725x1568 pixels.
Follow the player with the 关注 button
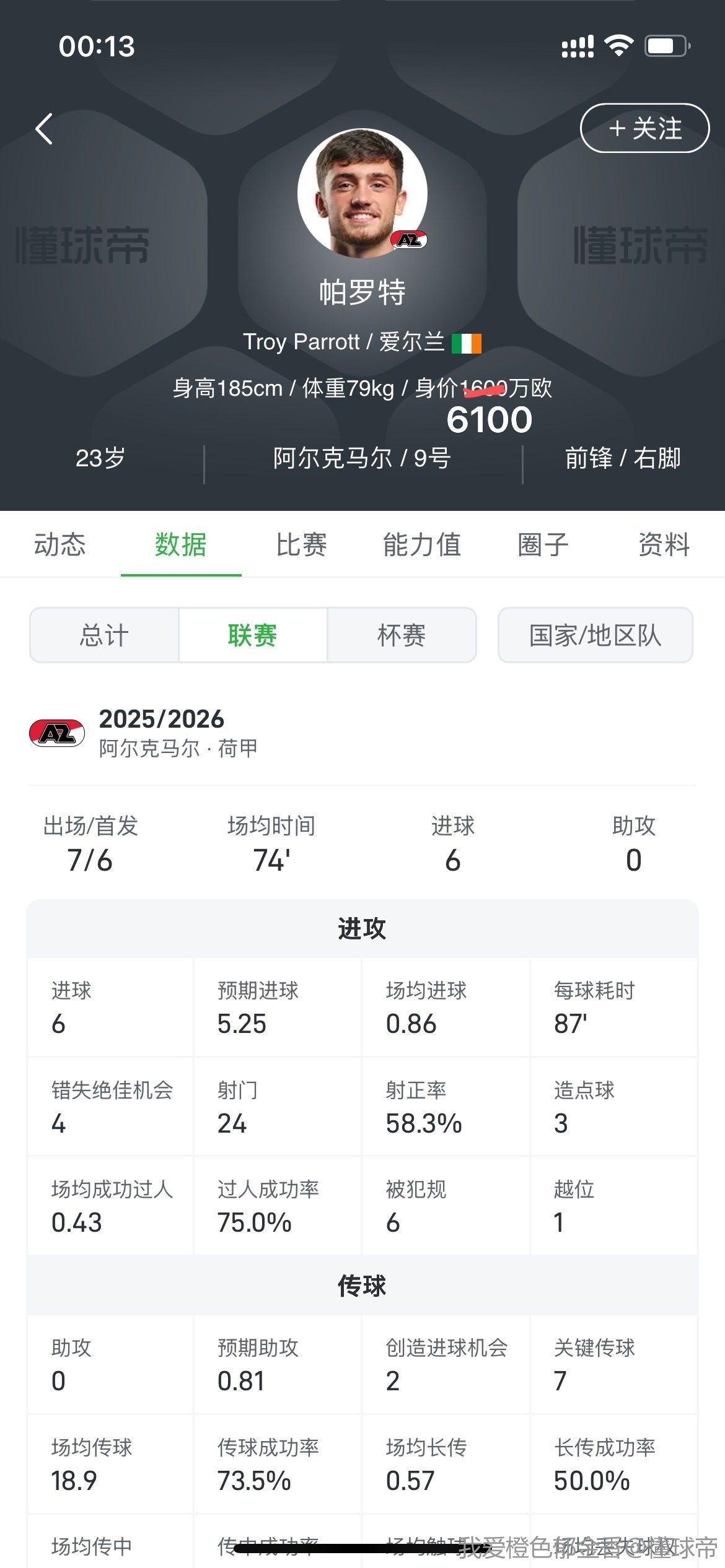[644, 128]
